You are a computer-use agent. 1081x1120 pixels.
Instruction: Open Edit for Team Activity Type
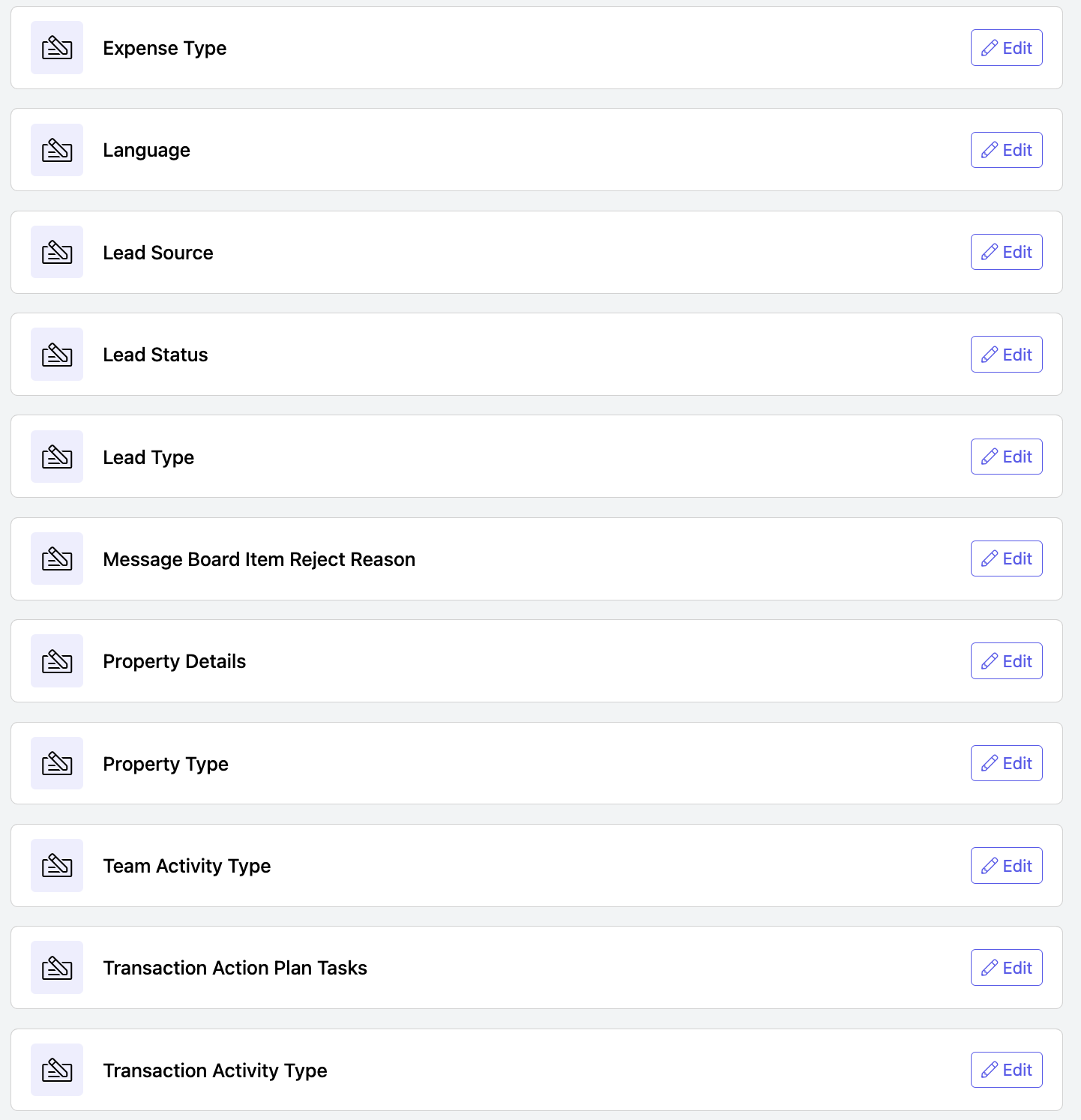coord(1006,866)
